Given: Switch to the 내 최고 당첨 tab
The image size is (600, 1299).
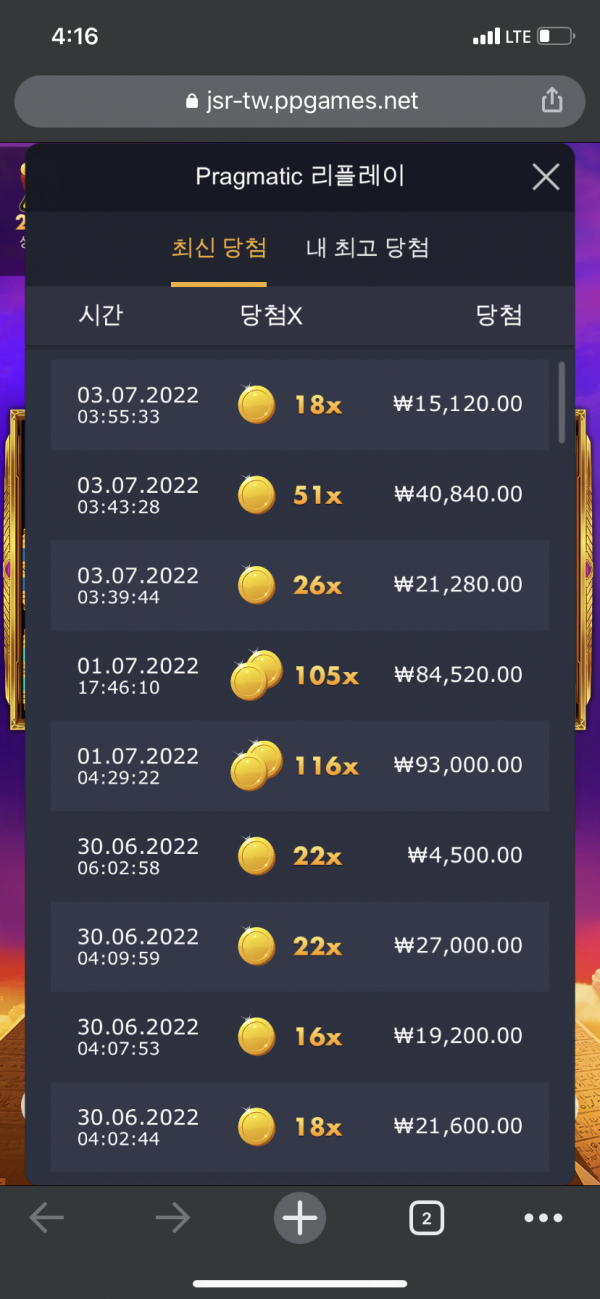Looking at the screenshot, I should (367, 248).
